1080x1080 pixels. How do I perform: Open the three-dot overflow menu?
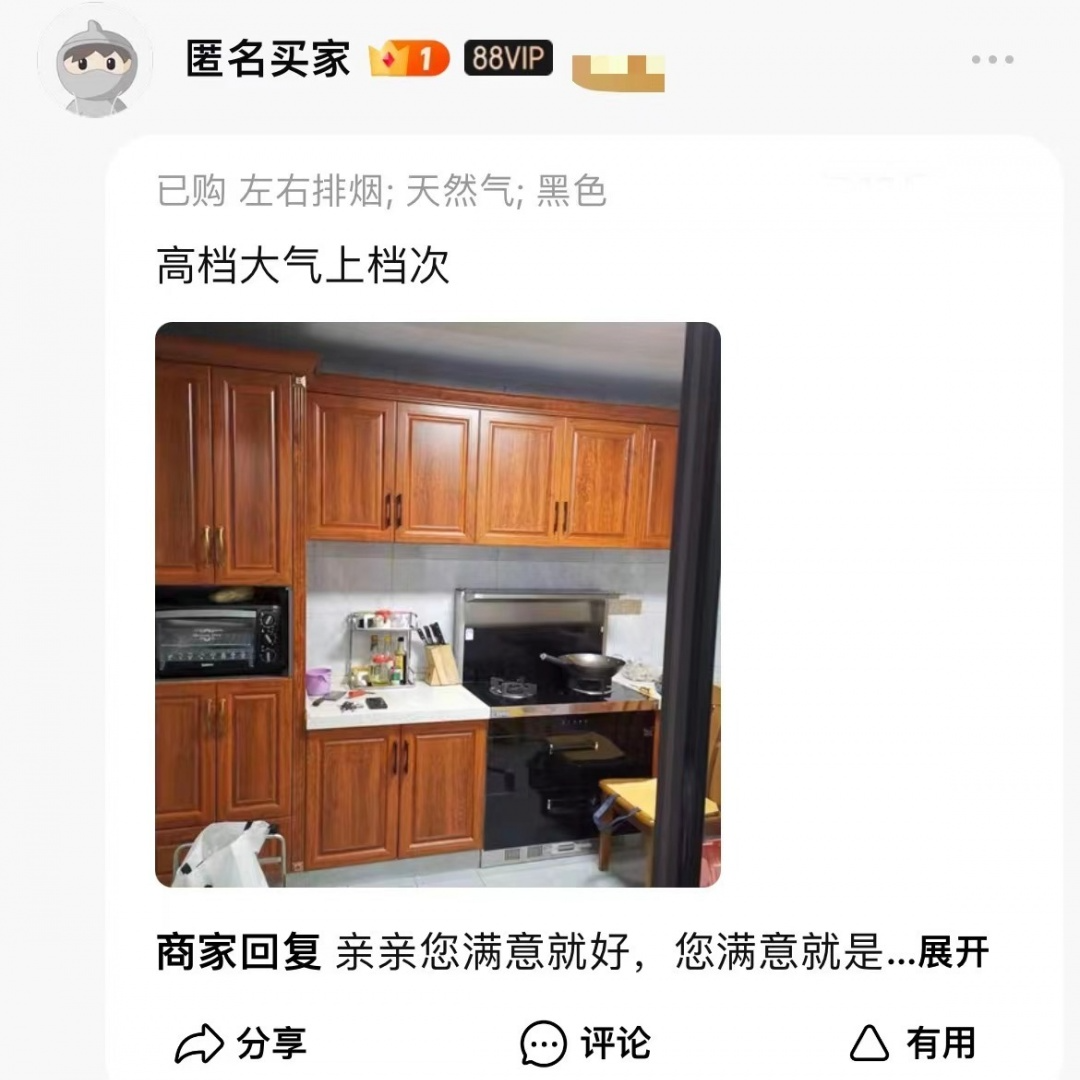[x=992, y=60]
